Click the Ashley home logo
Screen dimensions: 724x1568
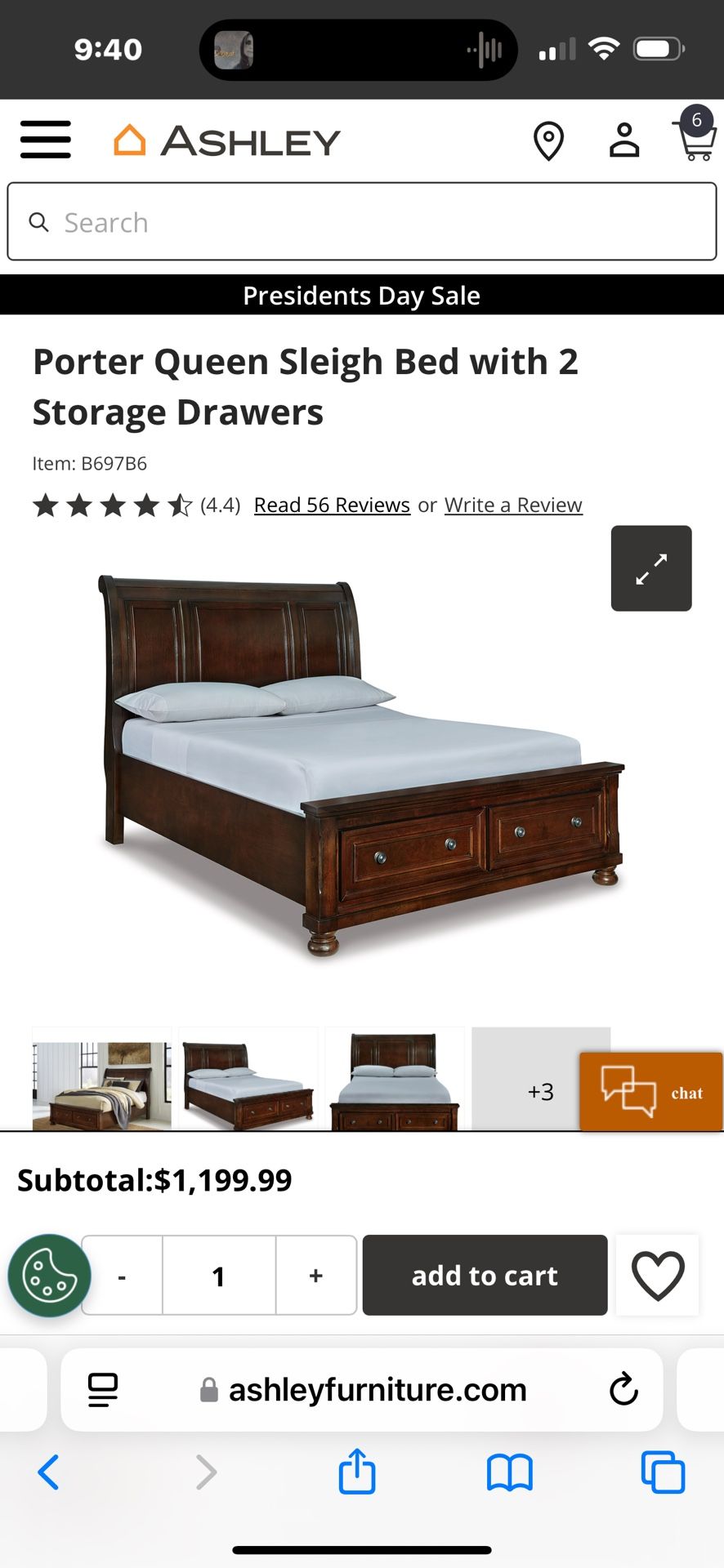pyautogui.click(x=226, y=140)
